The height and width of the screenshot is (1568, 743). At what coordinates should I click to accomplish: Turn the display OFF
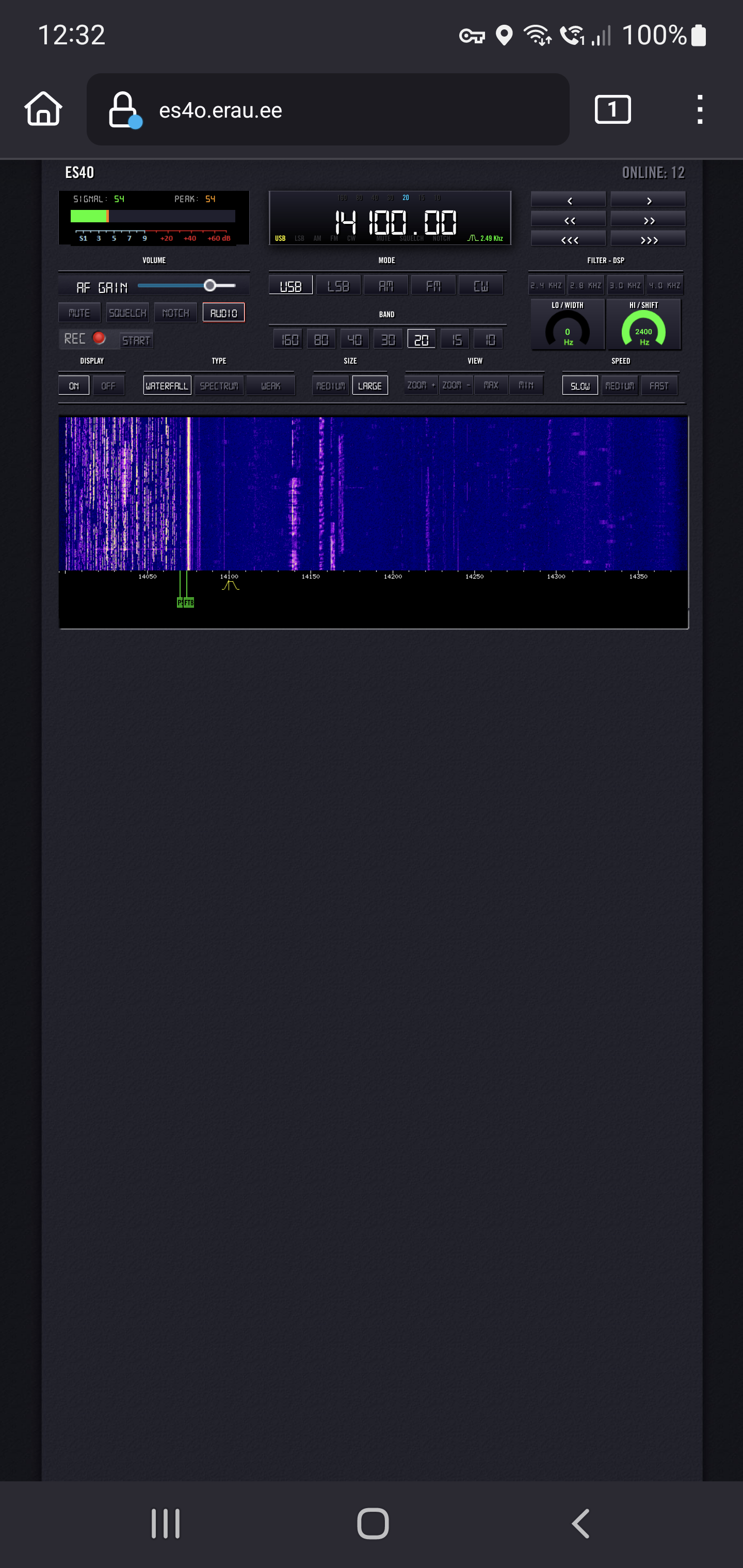(x=108, y=386)
